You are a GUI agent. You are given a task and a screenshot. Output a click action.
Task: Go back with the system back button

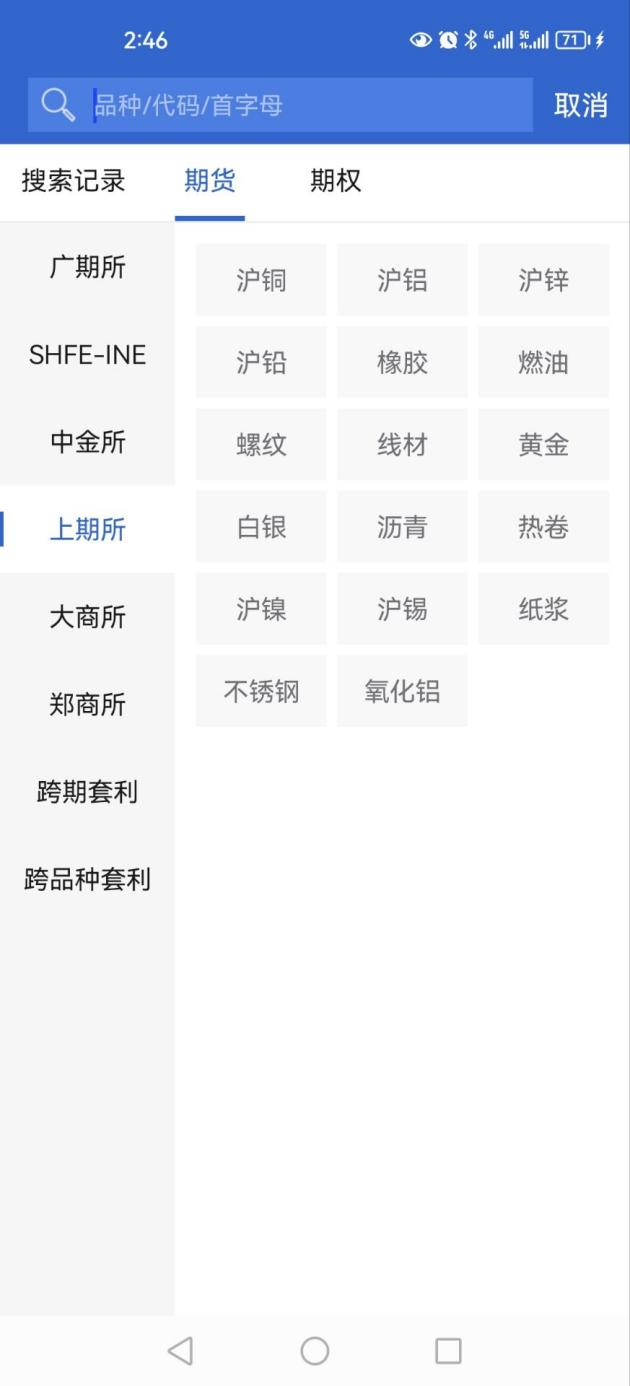180,1351
